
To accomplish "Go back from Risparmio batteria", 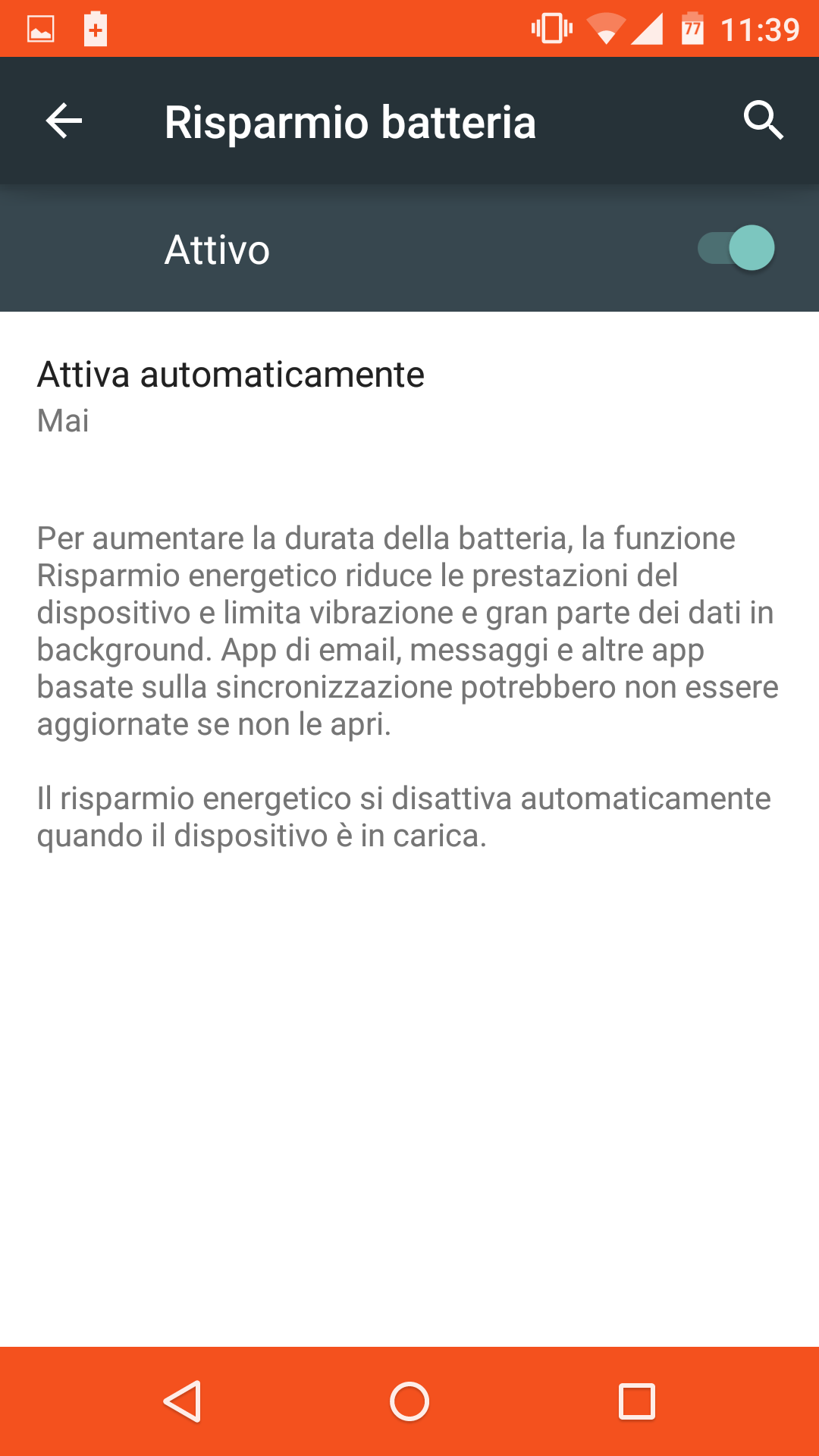I will pos(64,121).
